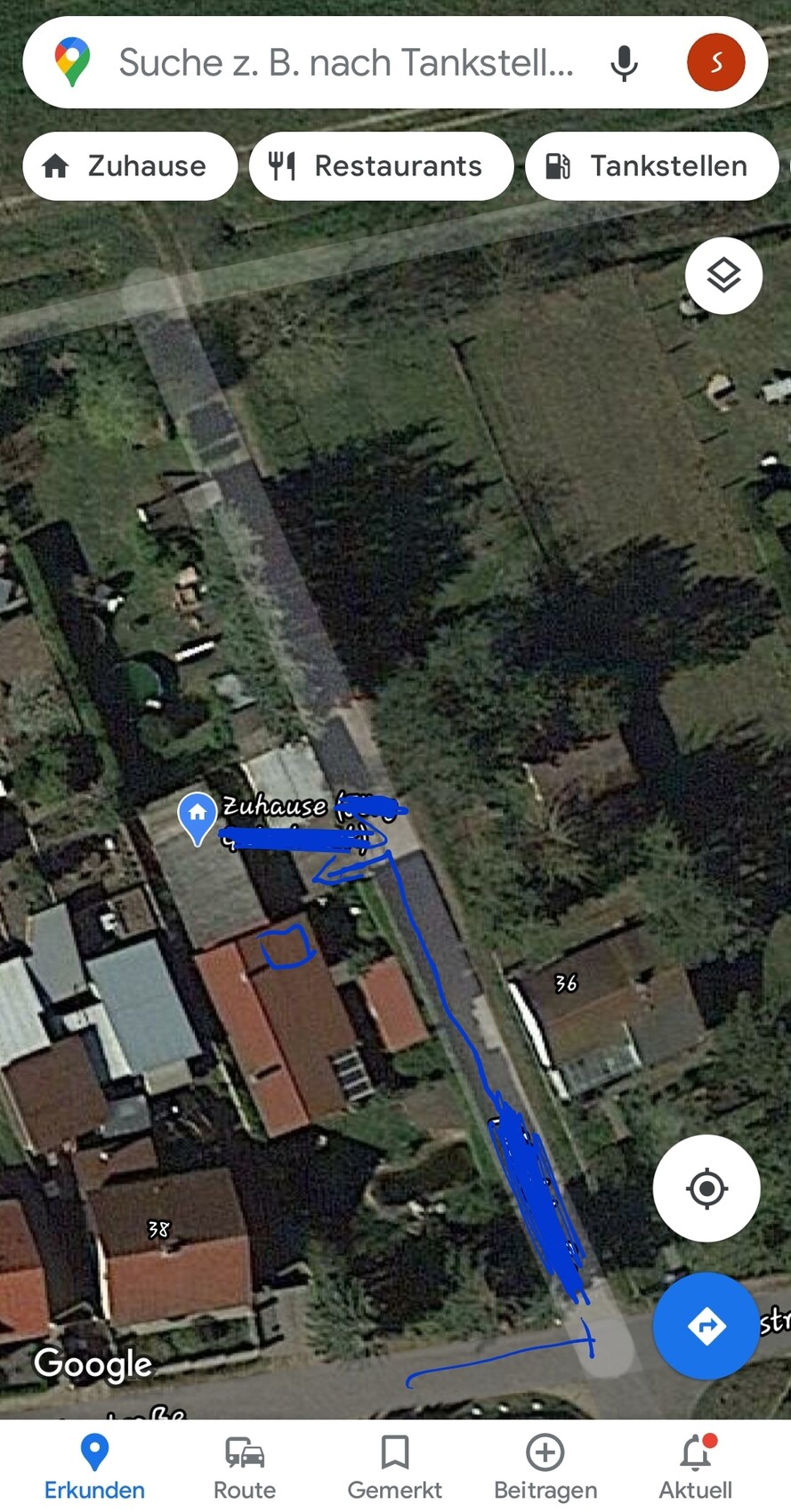The width and height of the screenshot is (791, 1512).
Task: Search for Tankstellen with the chip
Action: click(x=651, y=166)
